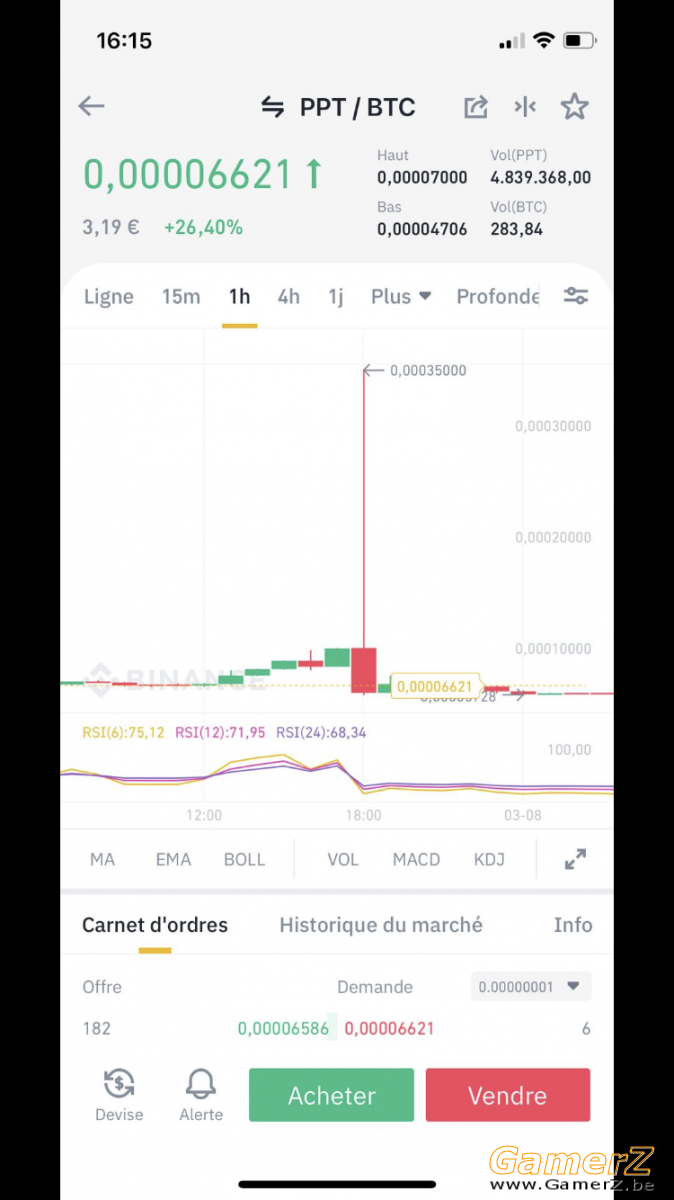The width and height of the screenshot is (674, 1200).
Task: Share the PPT/BTC chart
Action: pyautogui.click(x=476, y=107)
